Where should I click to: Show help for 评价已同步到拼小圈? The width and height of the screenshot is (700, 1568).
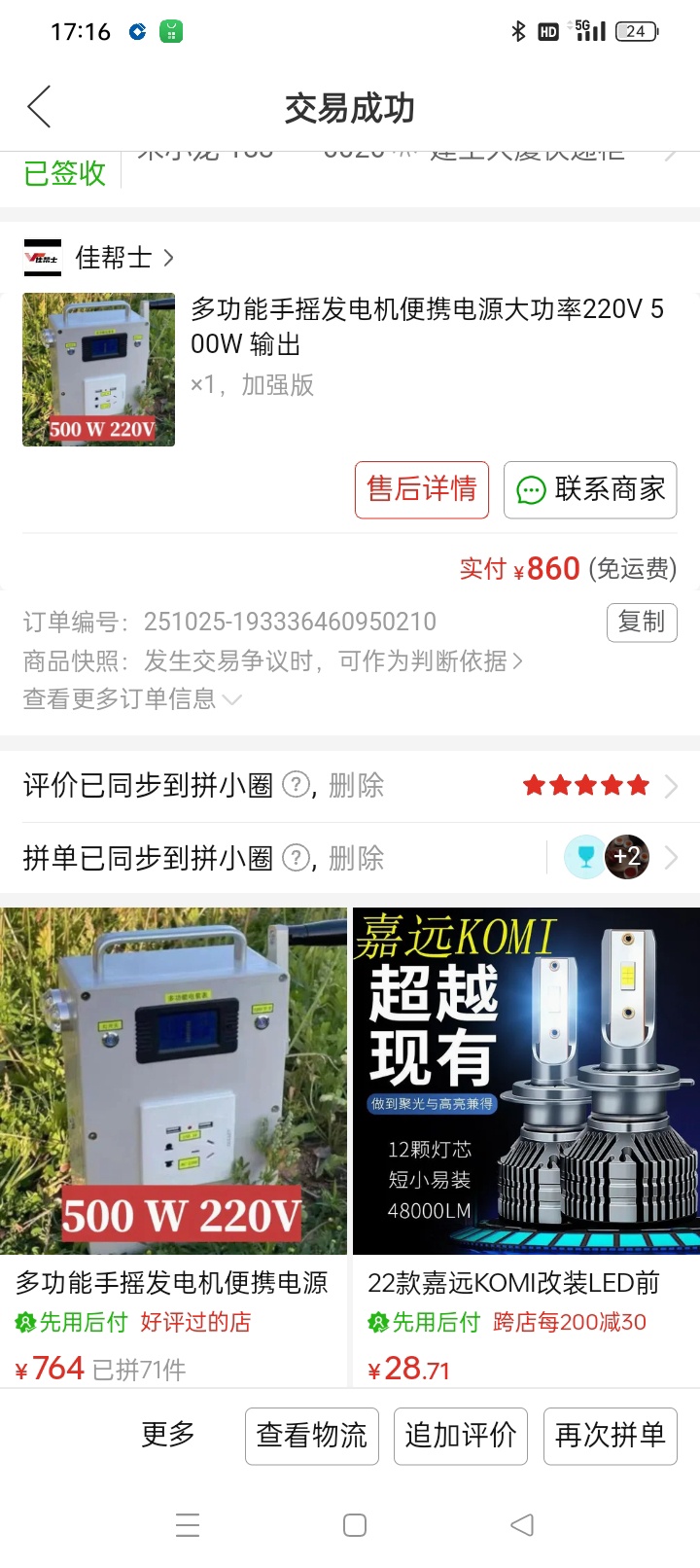tap(296, 785)
